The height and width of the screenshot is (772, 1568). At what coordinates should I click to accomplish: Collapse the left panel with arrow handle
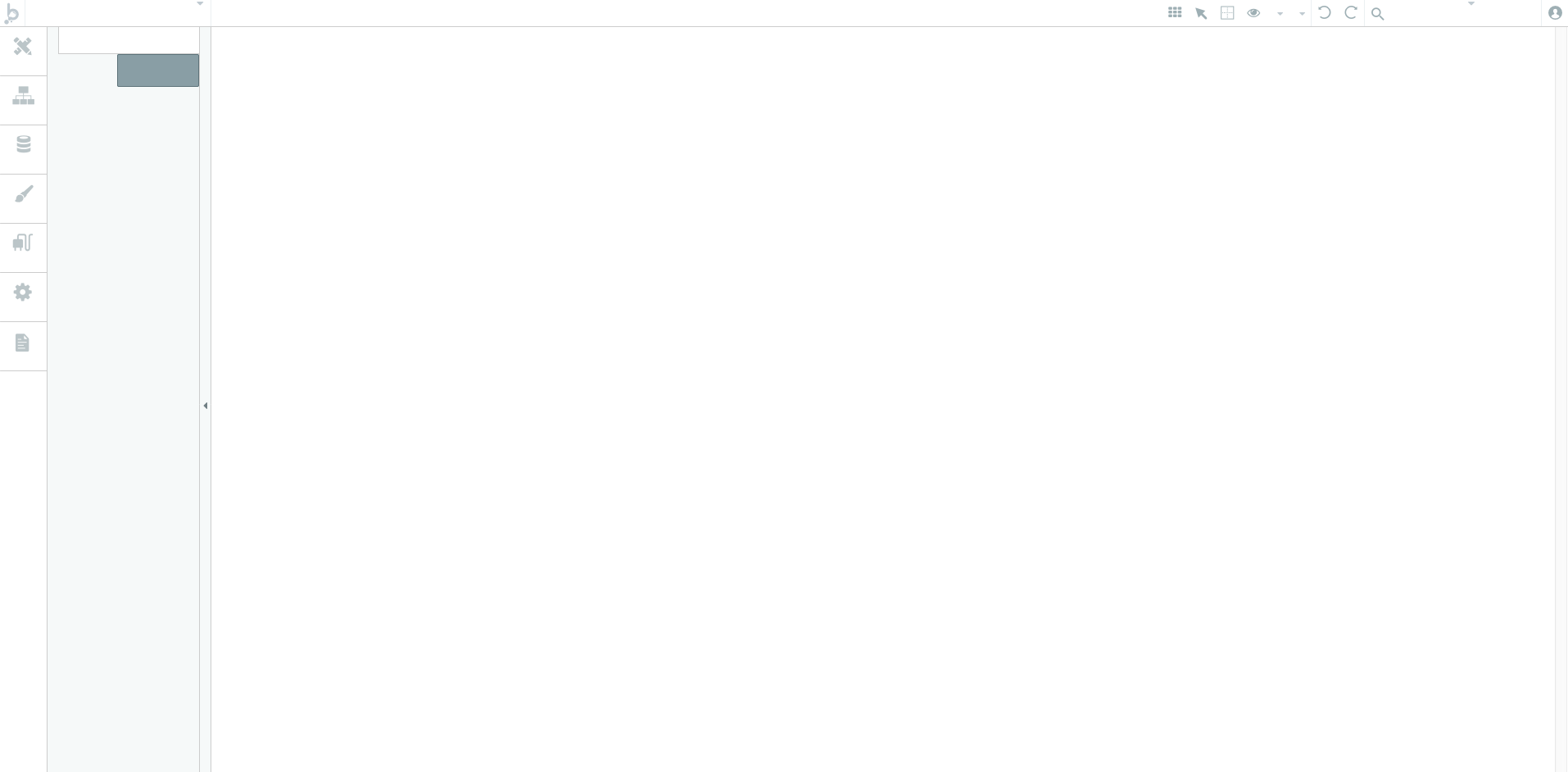click(x=206, y=406)
